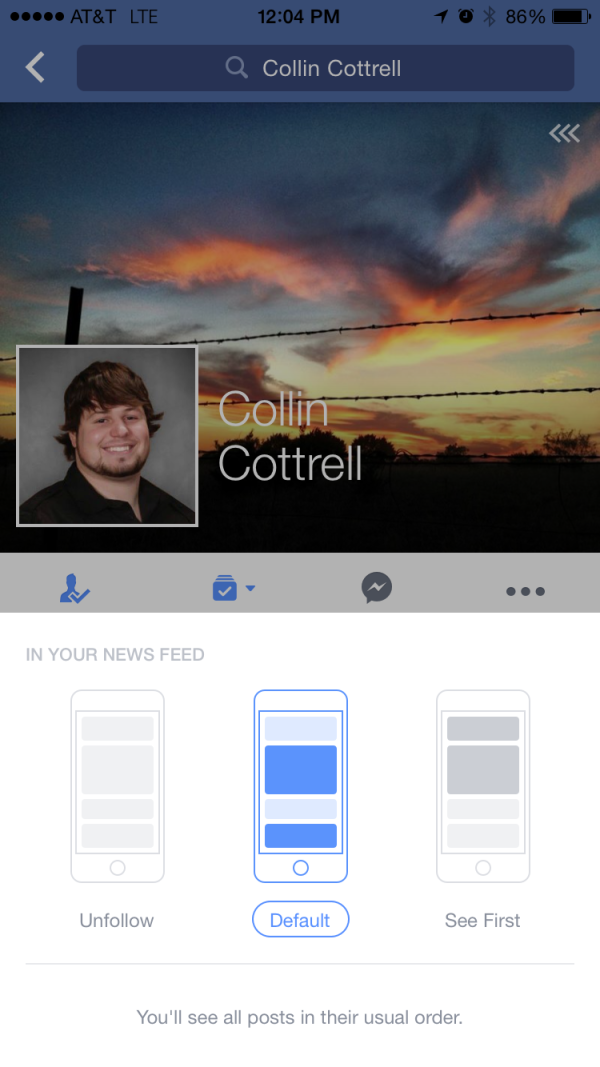Go back with the arrow icon
This screenshot has height=1067, width=600.
pyautogui.click(x=36, y=68)
